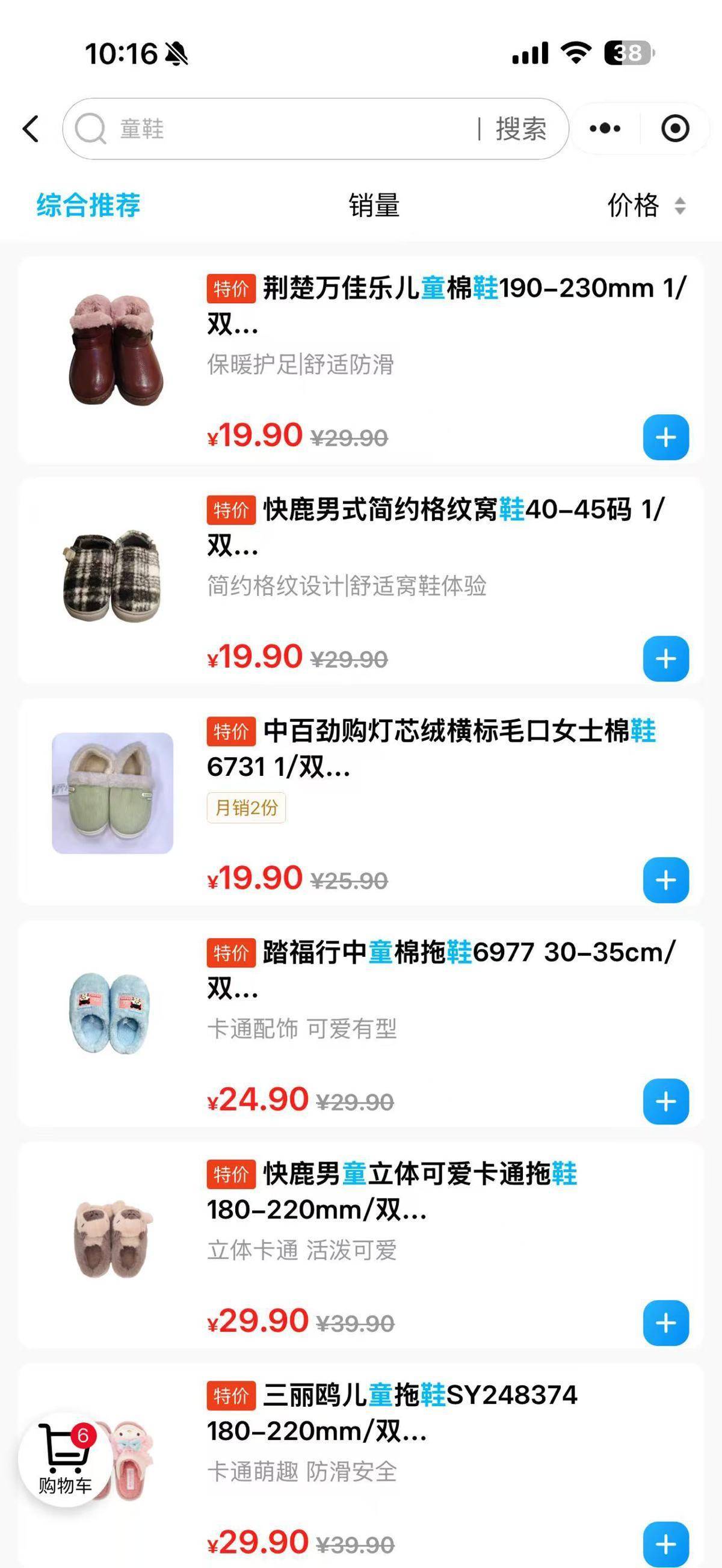Add 踏福行中童棉拖鞋 to cart

[665, 1102]
